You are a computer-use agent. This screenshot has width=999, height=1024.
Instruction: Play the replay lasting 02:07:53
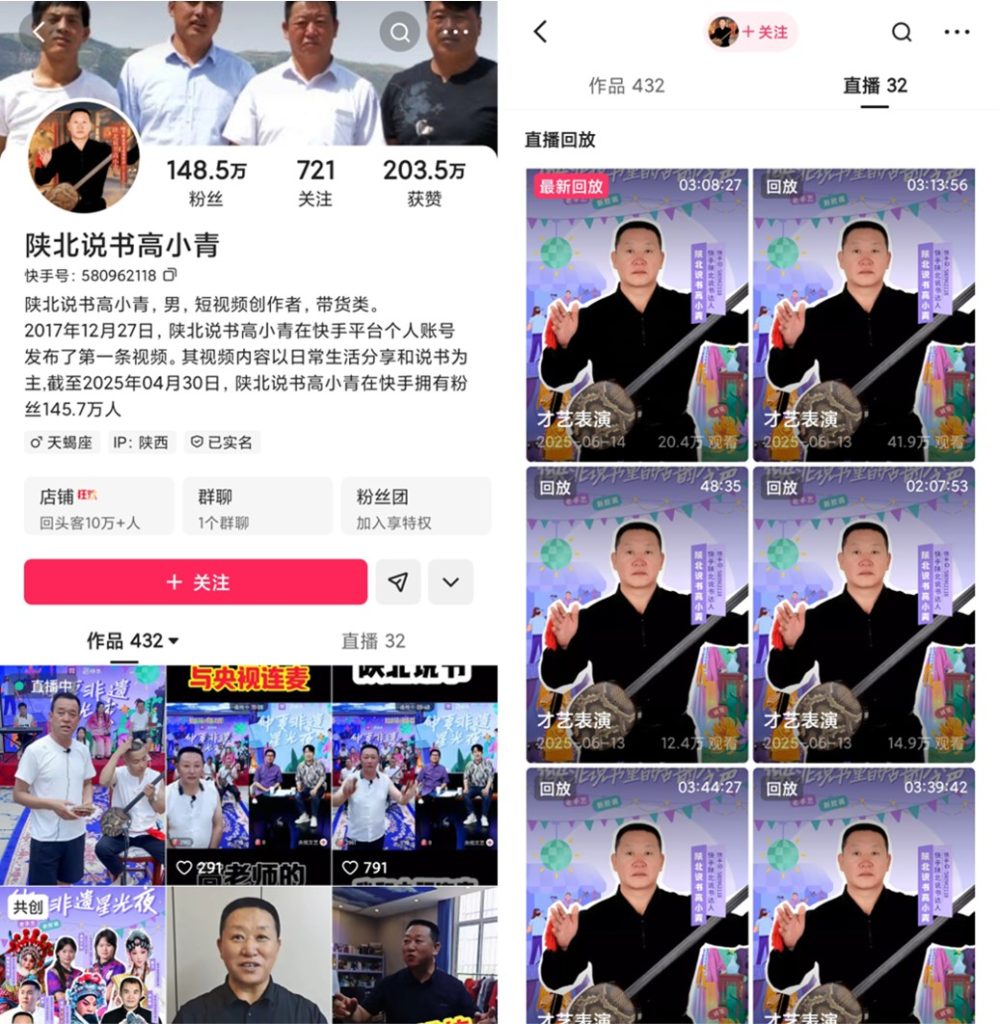[863, 615]
